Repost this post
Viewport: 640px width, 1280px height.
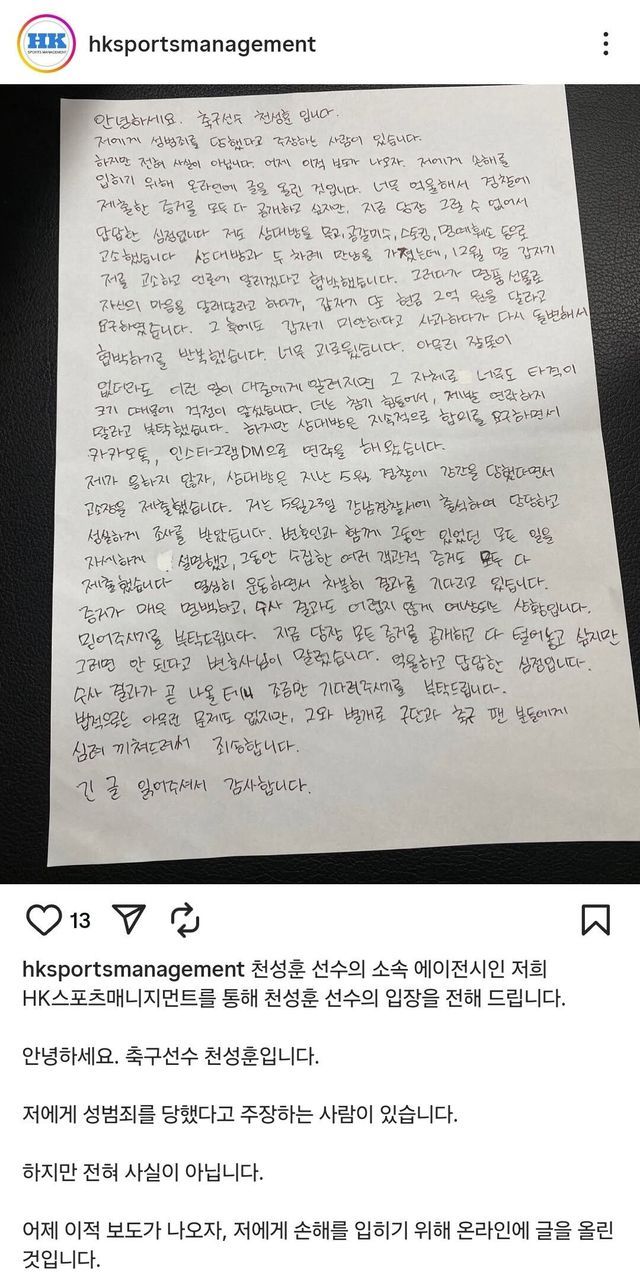(x=185, y=919)
